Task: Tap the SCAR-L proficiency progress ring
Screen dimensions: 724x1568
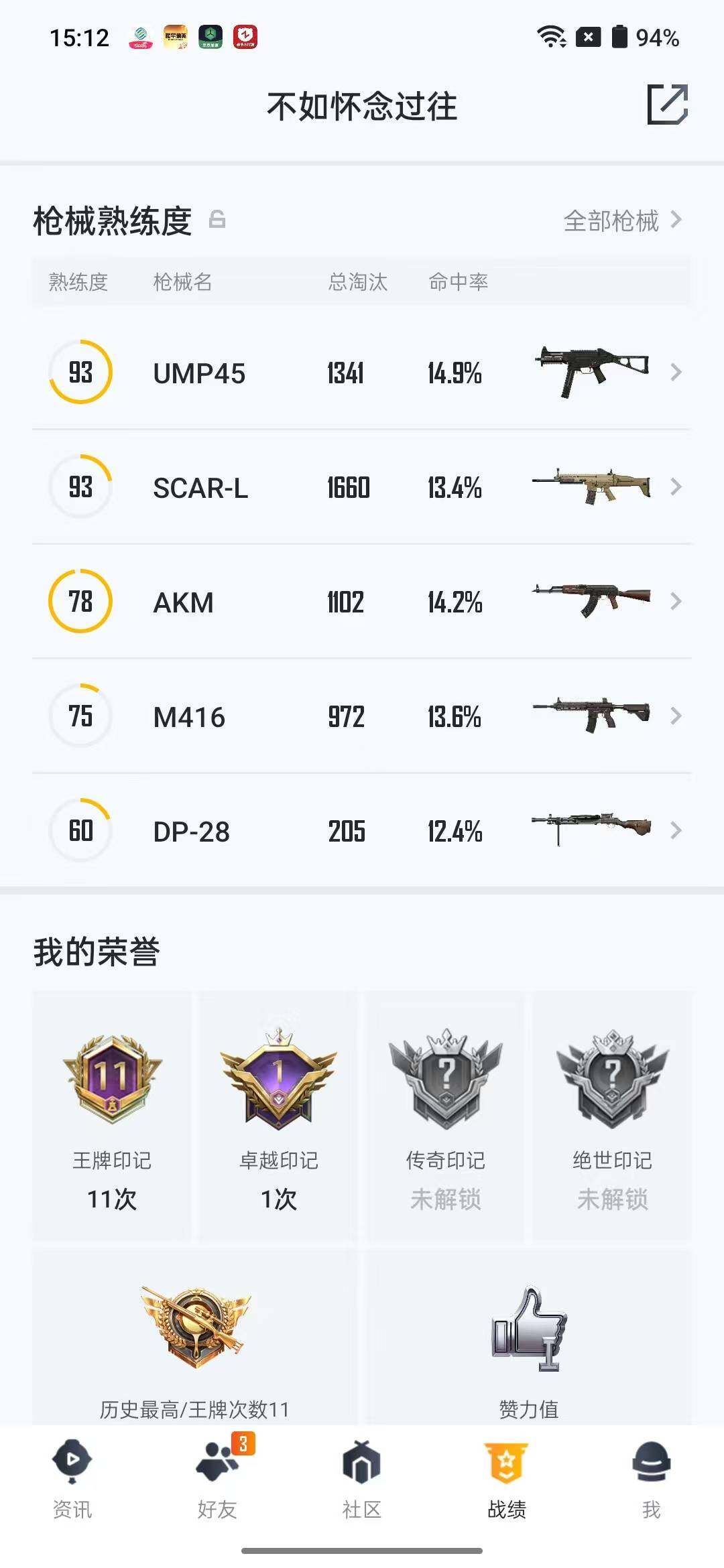Action: (80, 487)
